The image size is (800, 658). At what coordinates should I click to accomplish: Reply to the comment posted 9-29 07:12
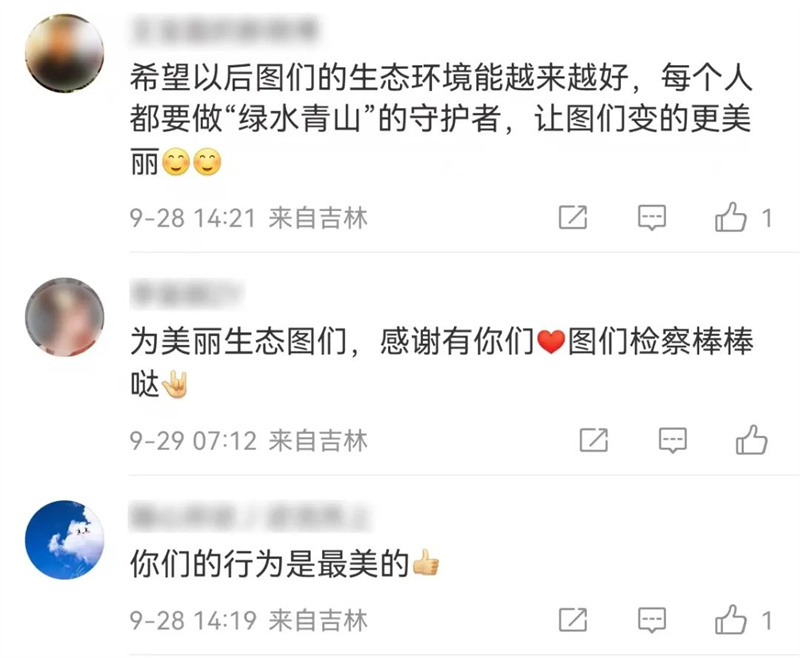(x=672, y=439)
